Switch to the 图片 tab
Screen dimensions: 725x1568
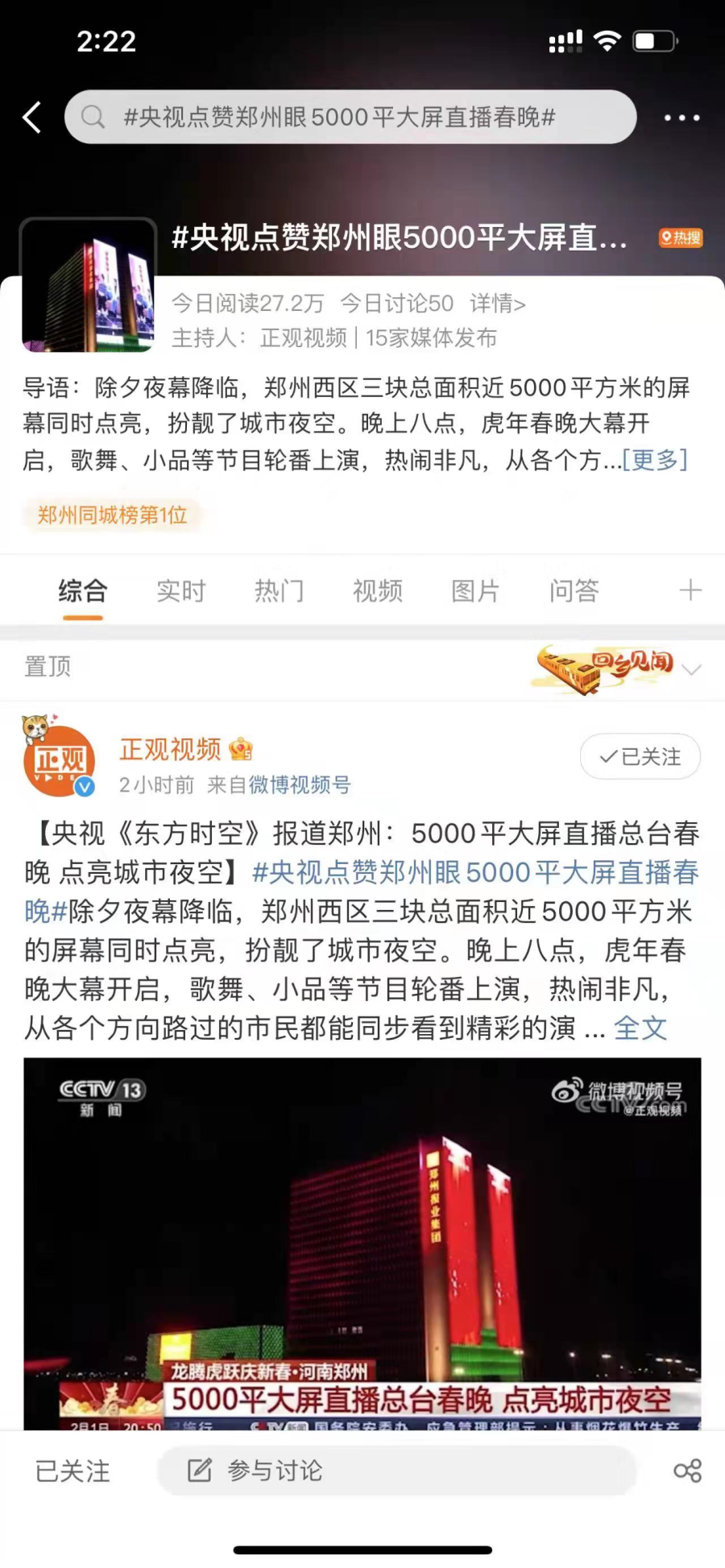[475, 591]
